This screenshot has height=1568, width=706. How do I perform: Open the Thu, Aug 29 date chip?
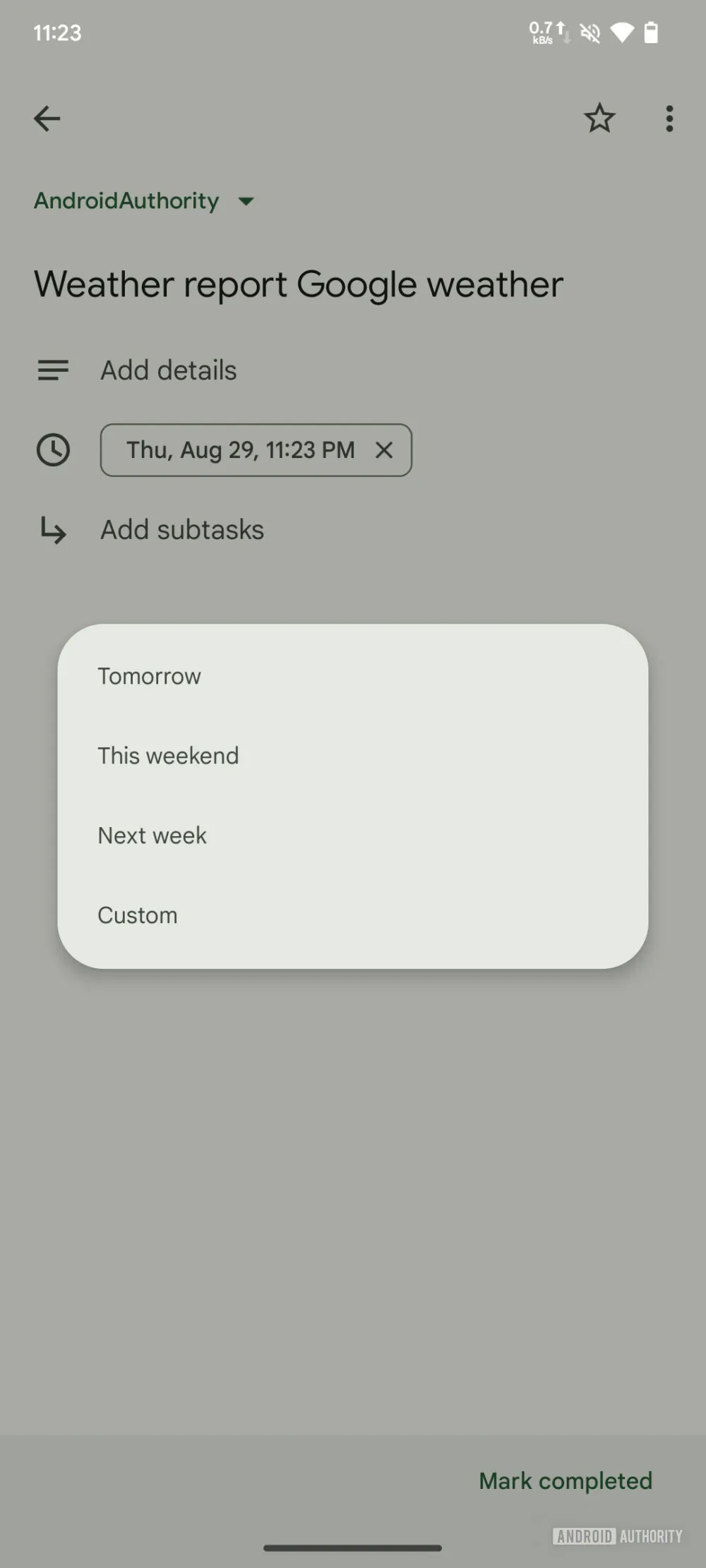[x=240, y=450]
